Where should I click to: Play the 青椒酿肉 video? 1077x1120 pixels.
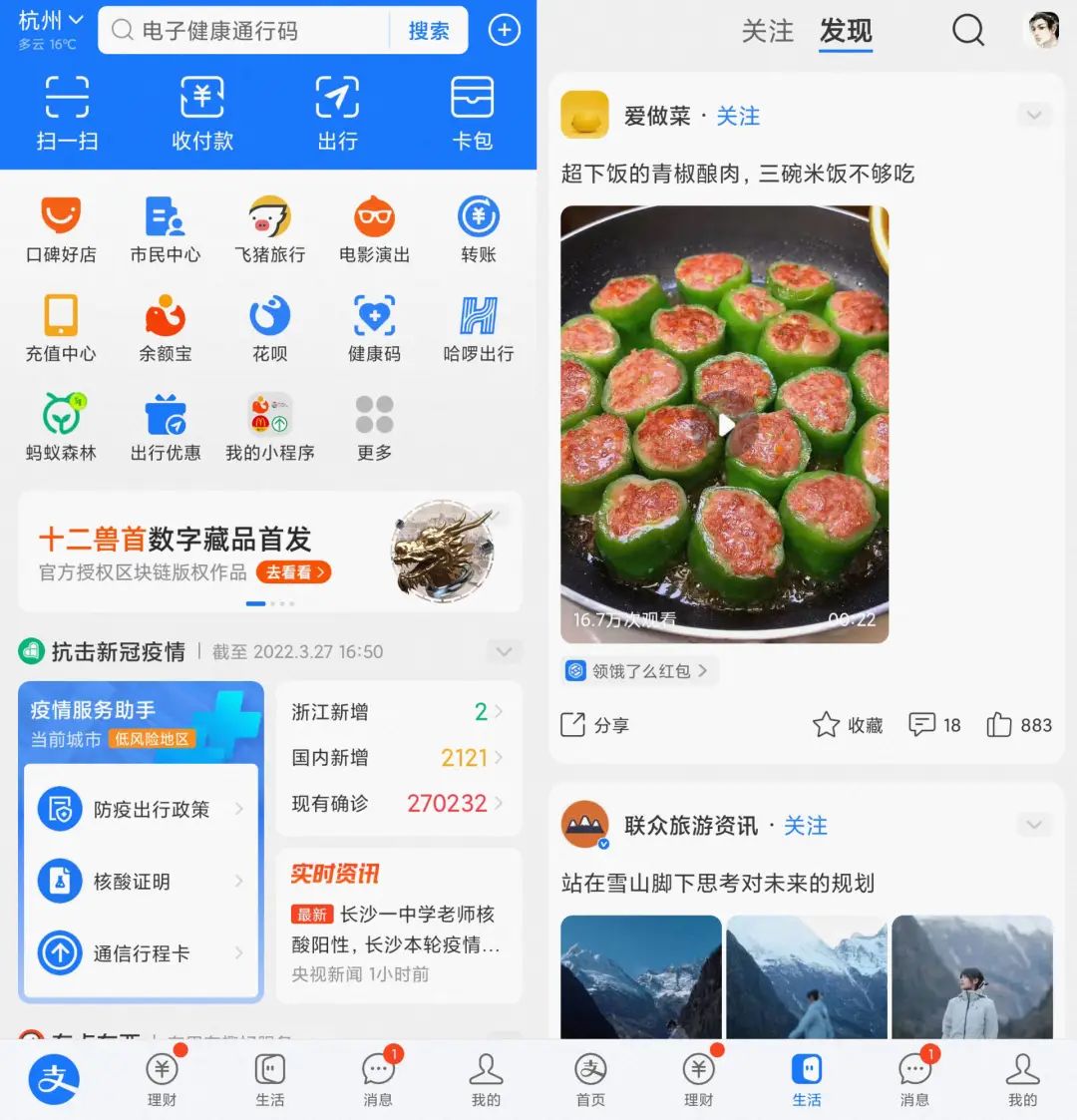725,425
